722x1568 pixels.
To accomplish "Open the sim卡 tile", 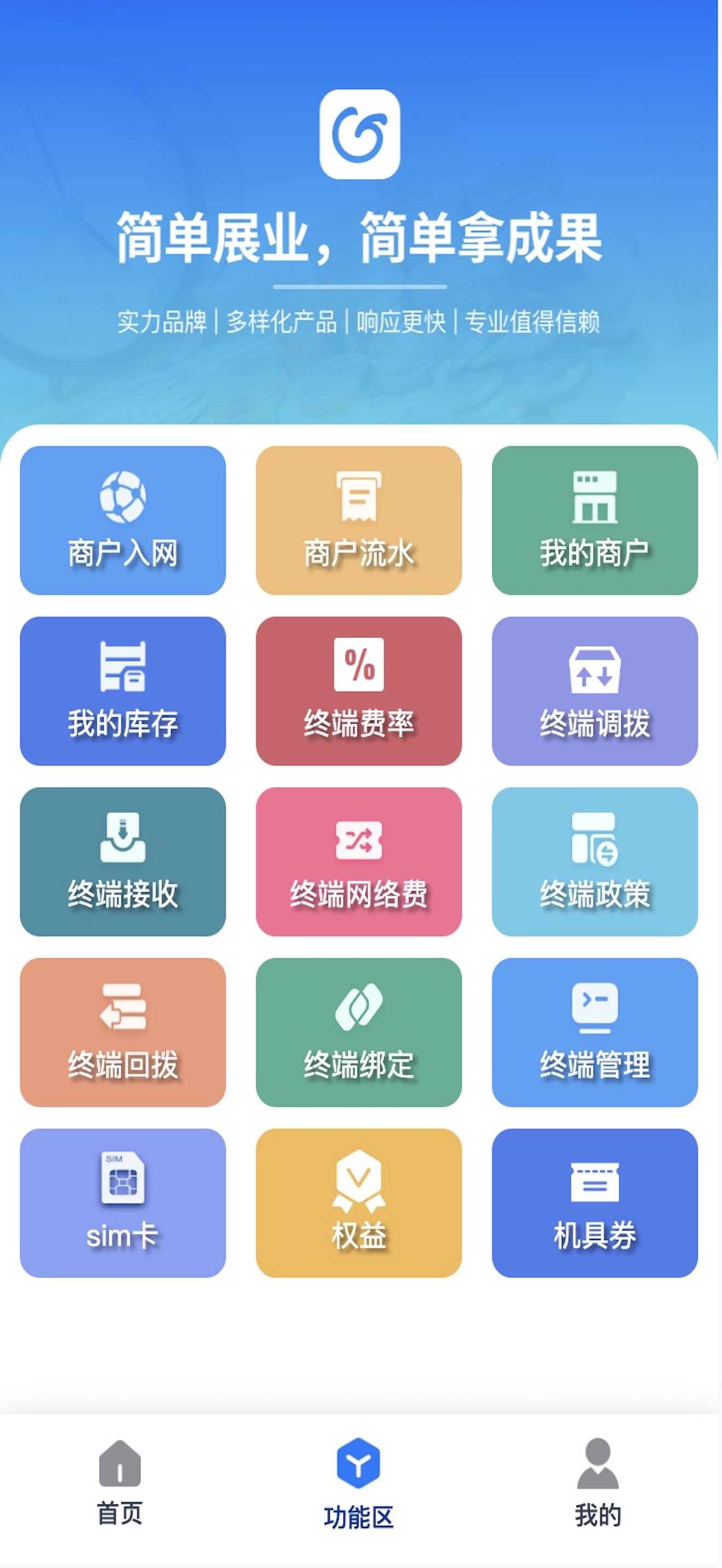I will click(123, 1202).
